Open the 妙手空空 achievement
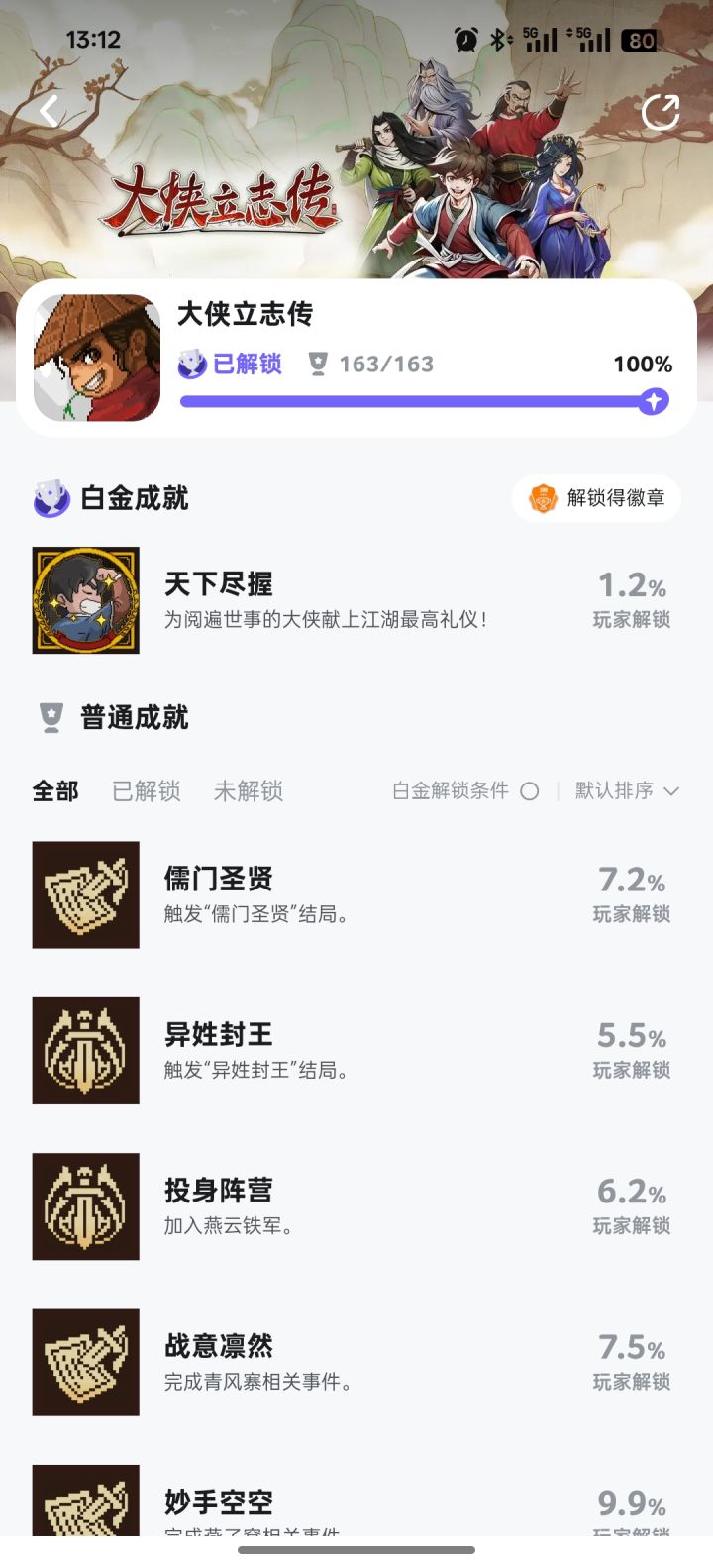The image size is (713, 1568). [x=356, y=1501]
